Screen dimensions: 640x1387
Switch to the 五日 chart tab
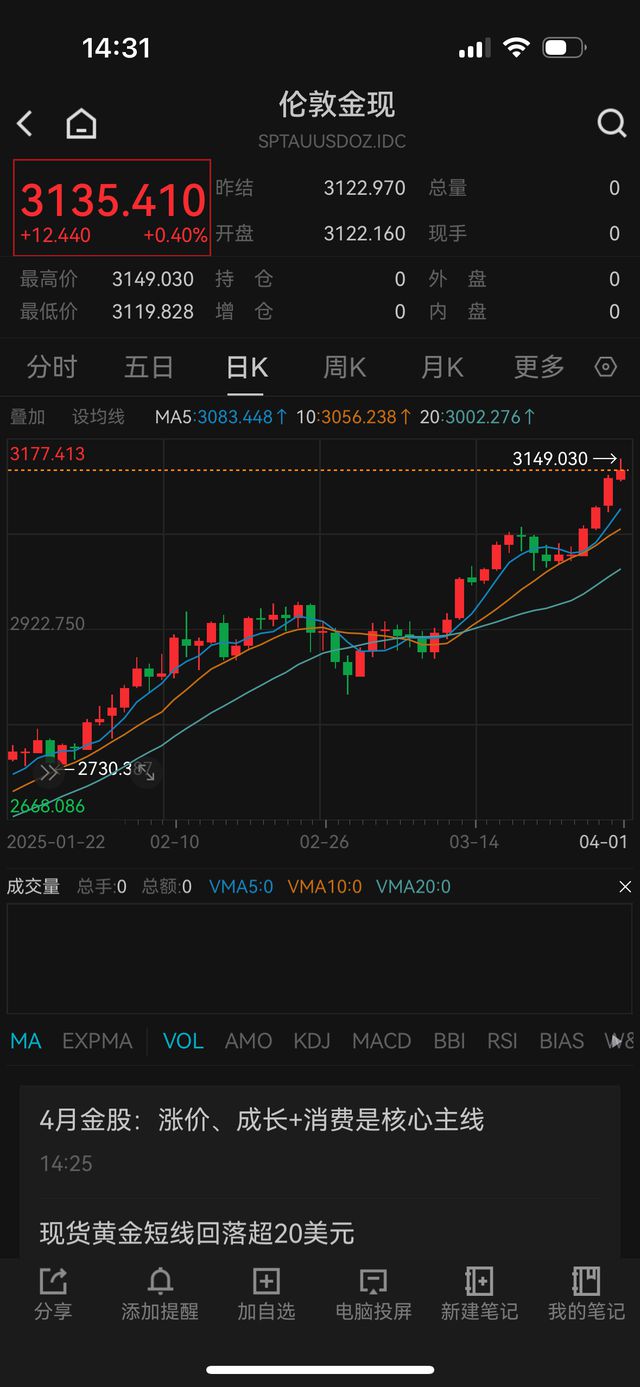(149, 367)
